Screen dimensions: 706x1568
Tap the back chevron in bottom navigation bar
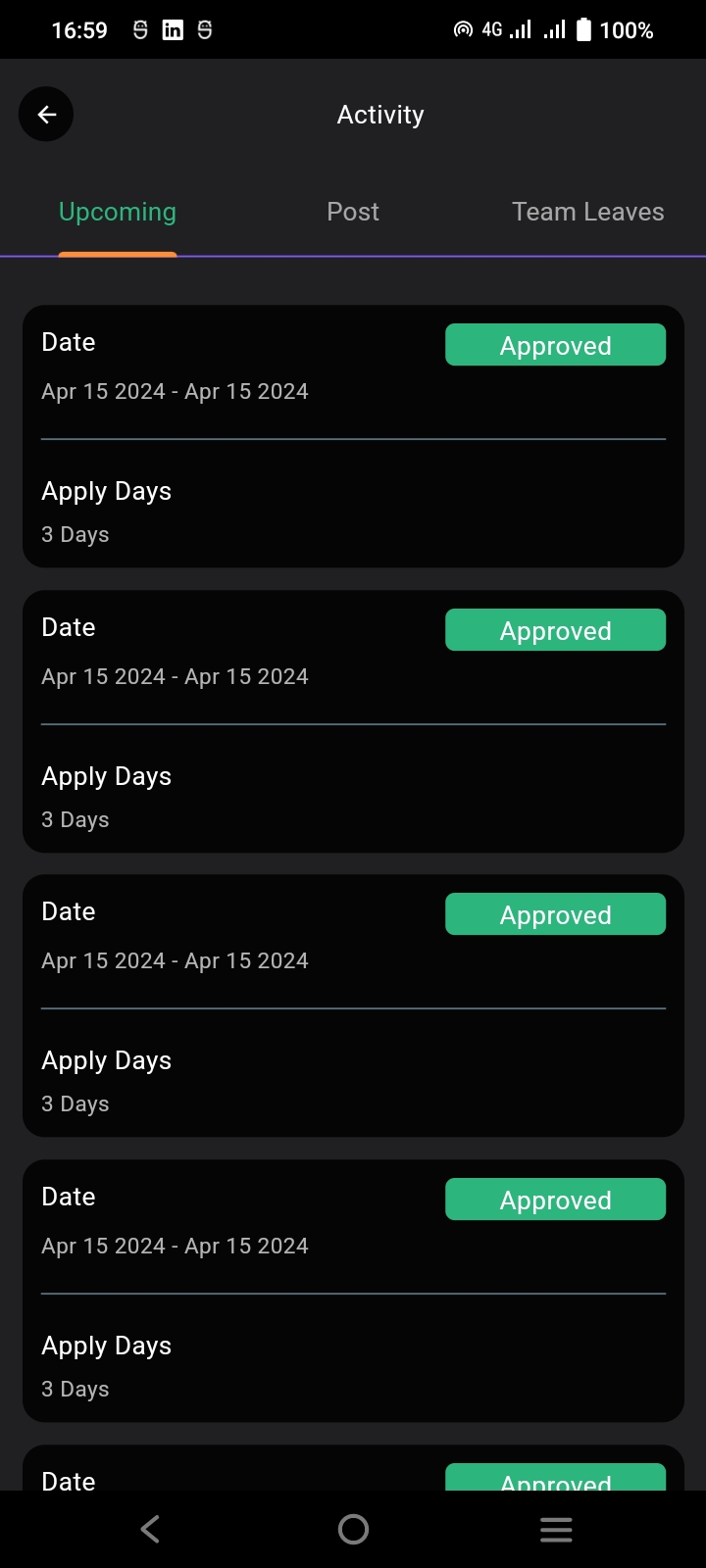pyautogui.click(x=149, y=1529)
